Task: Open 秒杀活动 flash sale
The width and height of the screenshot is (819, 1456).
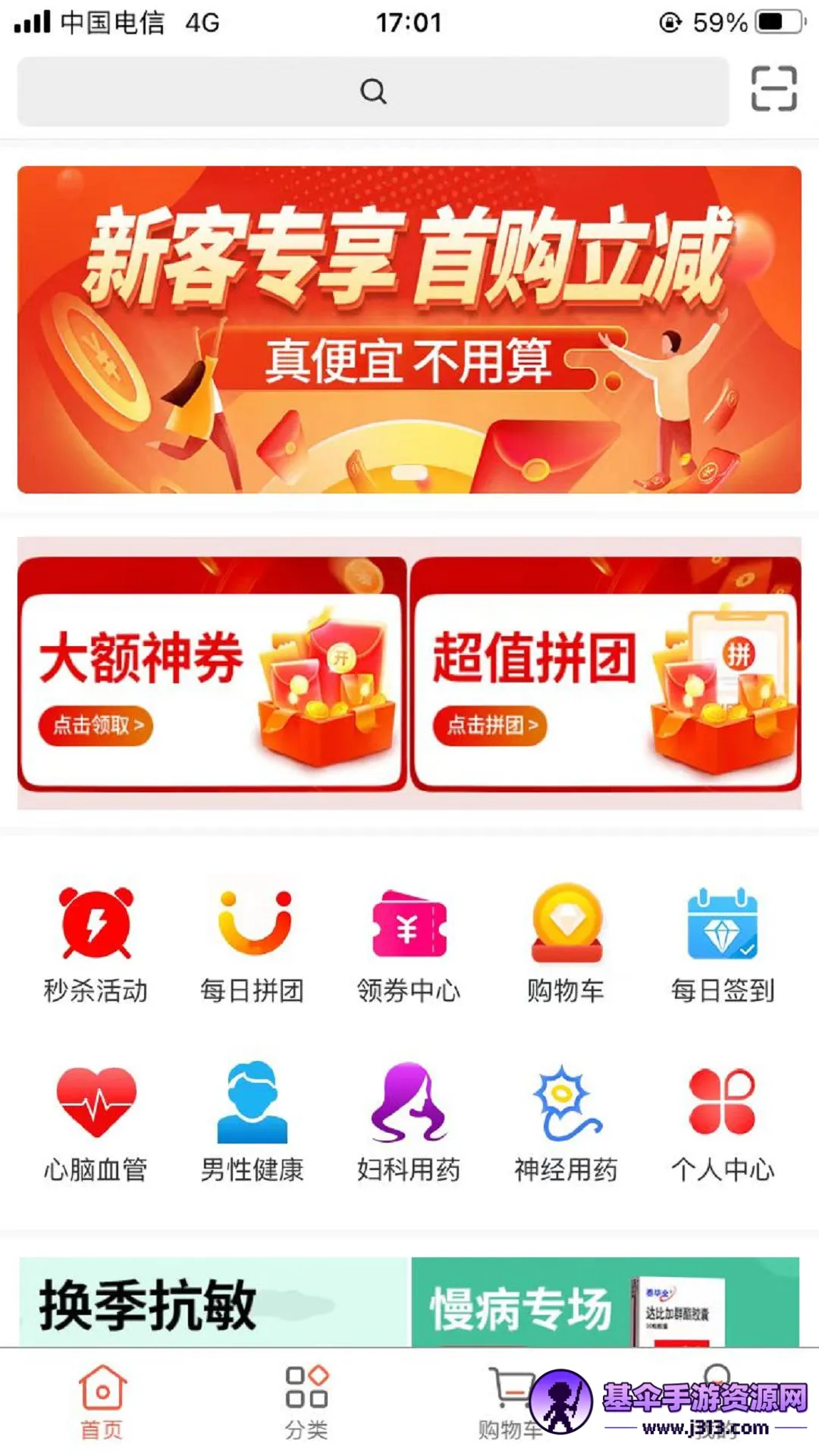Action: [96, 944]
